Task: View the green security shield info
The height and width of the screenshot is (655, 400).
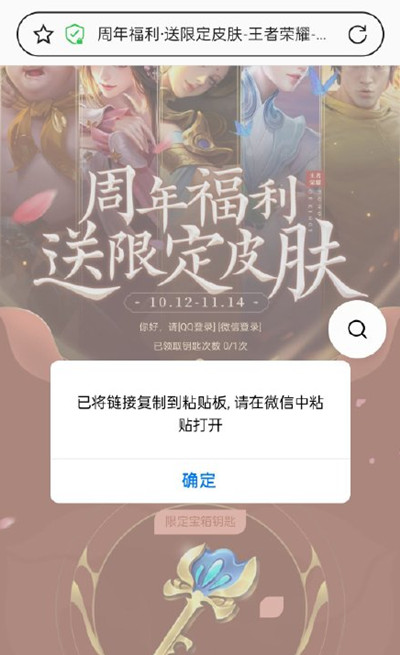Action: (75, 34)
